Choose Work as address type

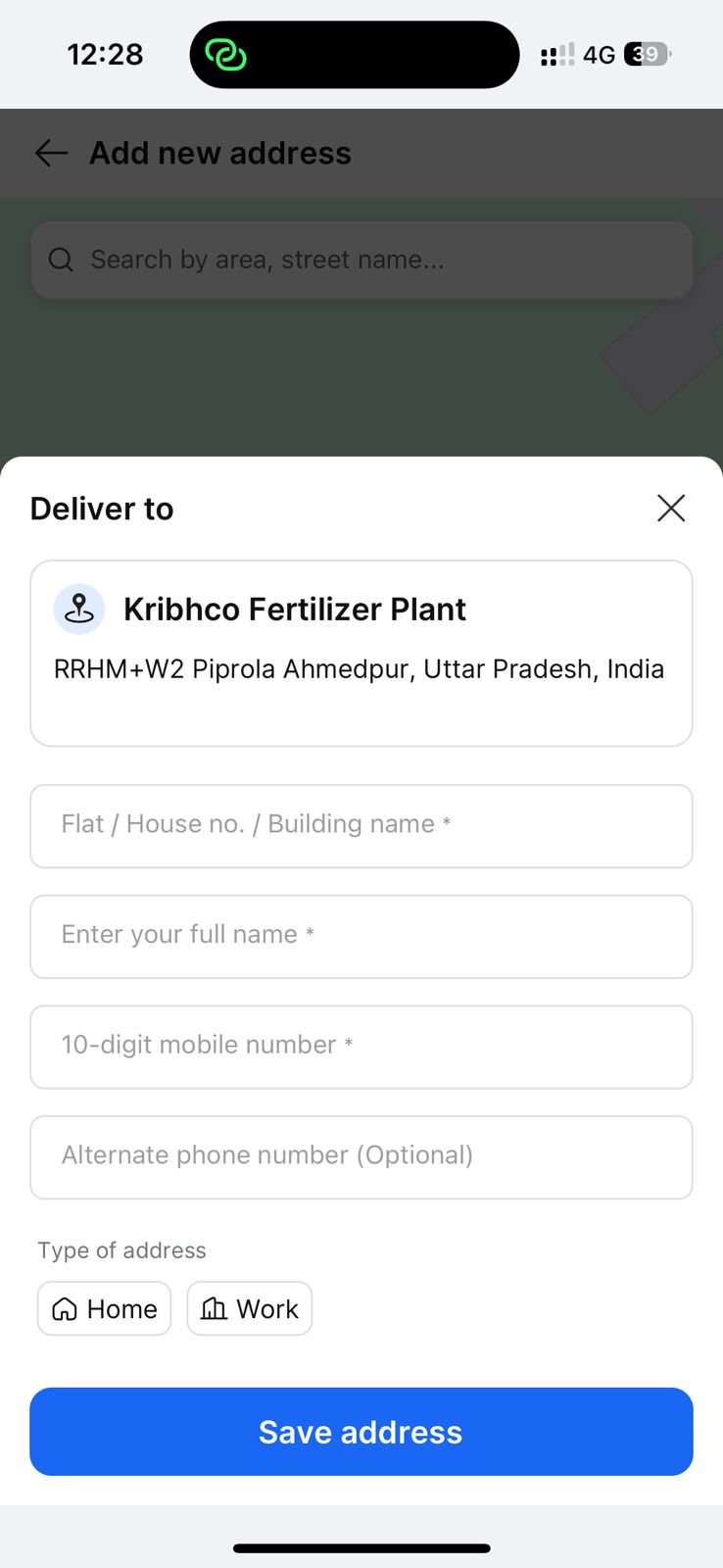250,1308
